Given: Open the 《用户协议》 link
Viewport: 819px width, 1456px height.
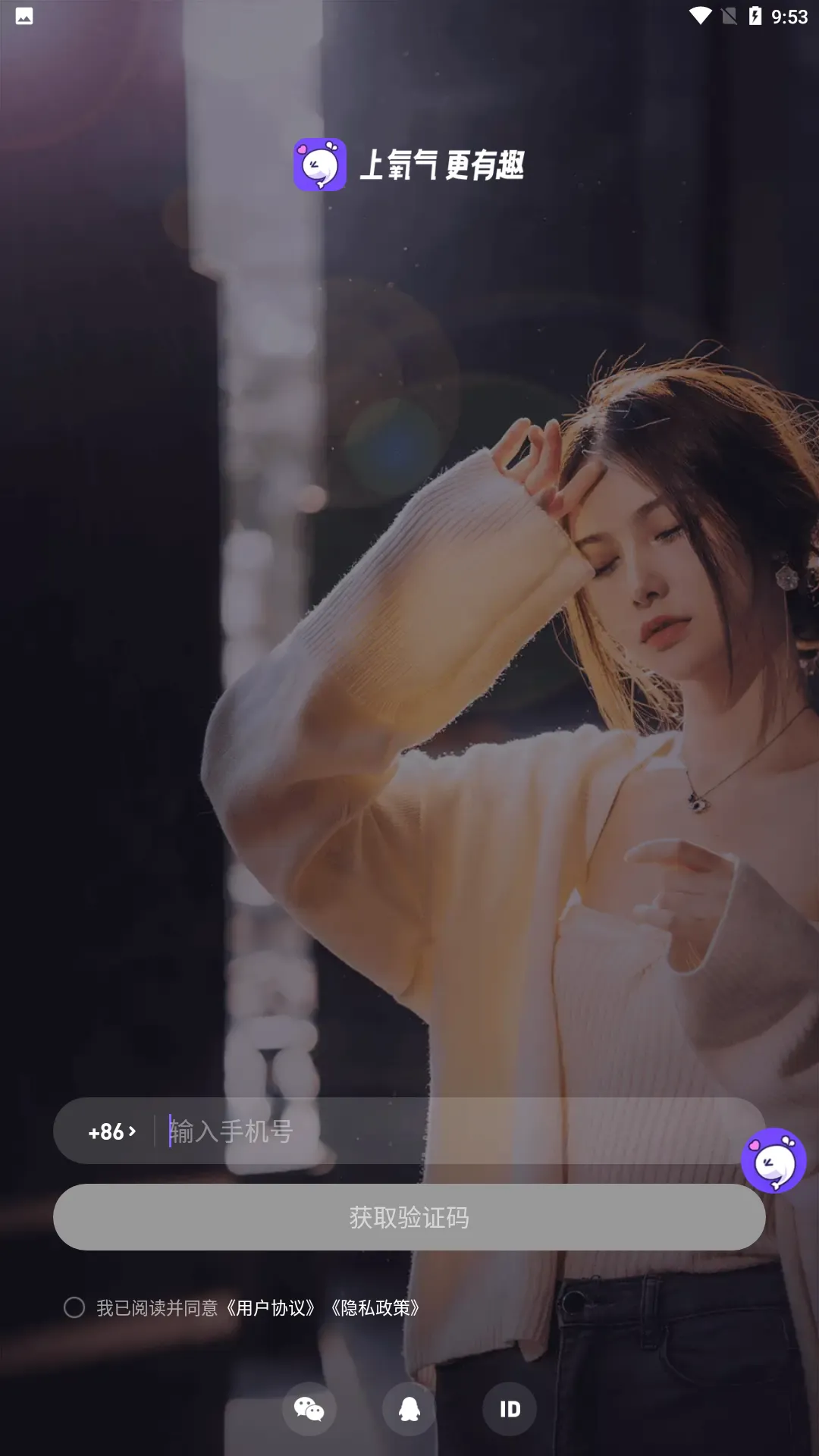Looking at the screenshot, I should click(x=271, y=1308).
